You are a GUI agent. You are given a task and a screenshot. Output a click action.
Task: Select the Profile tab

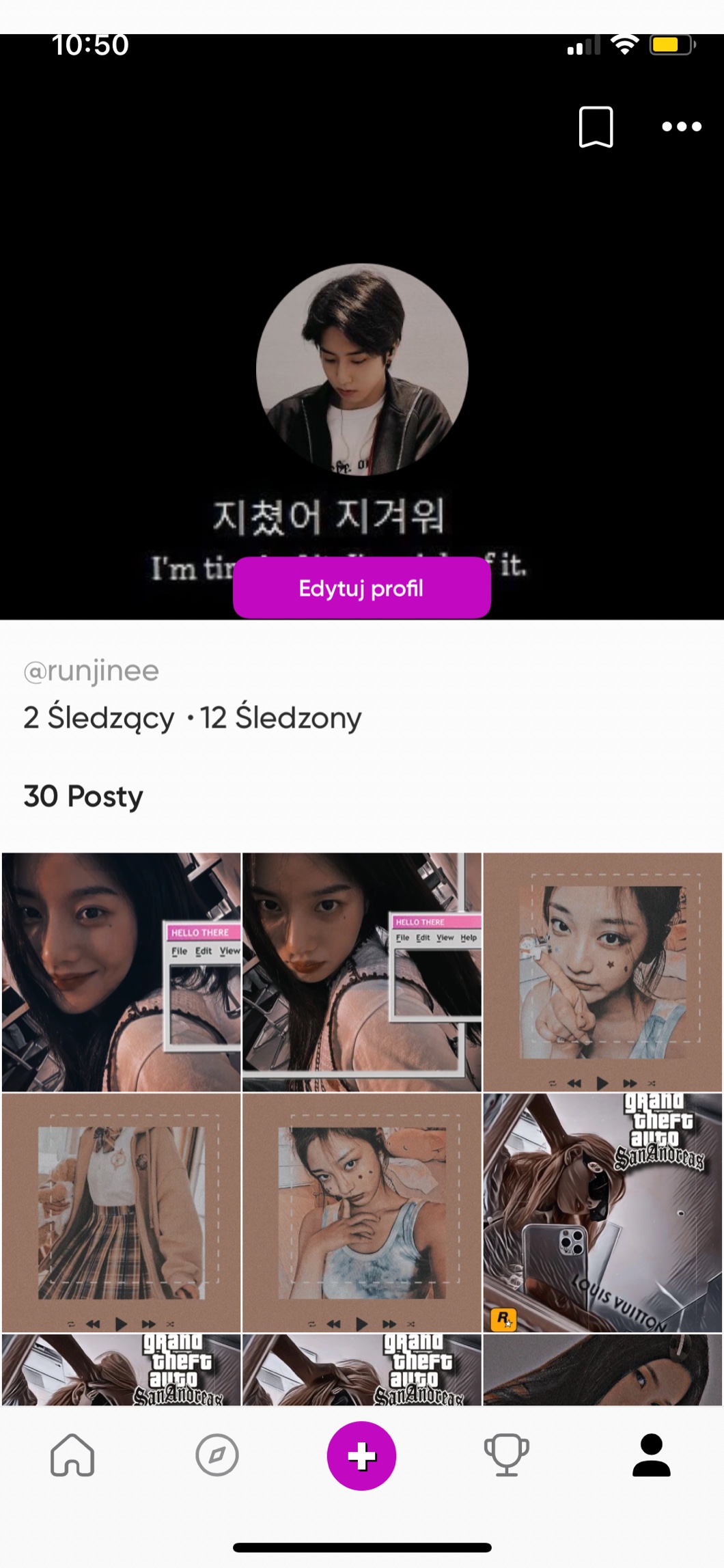point(651,1455)
